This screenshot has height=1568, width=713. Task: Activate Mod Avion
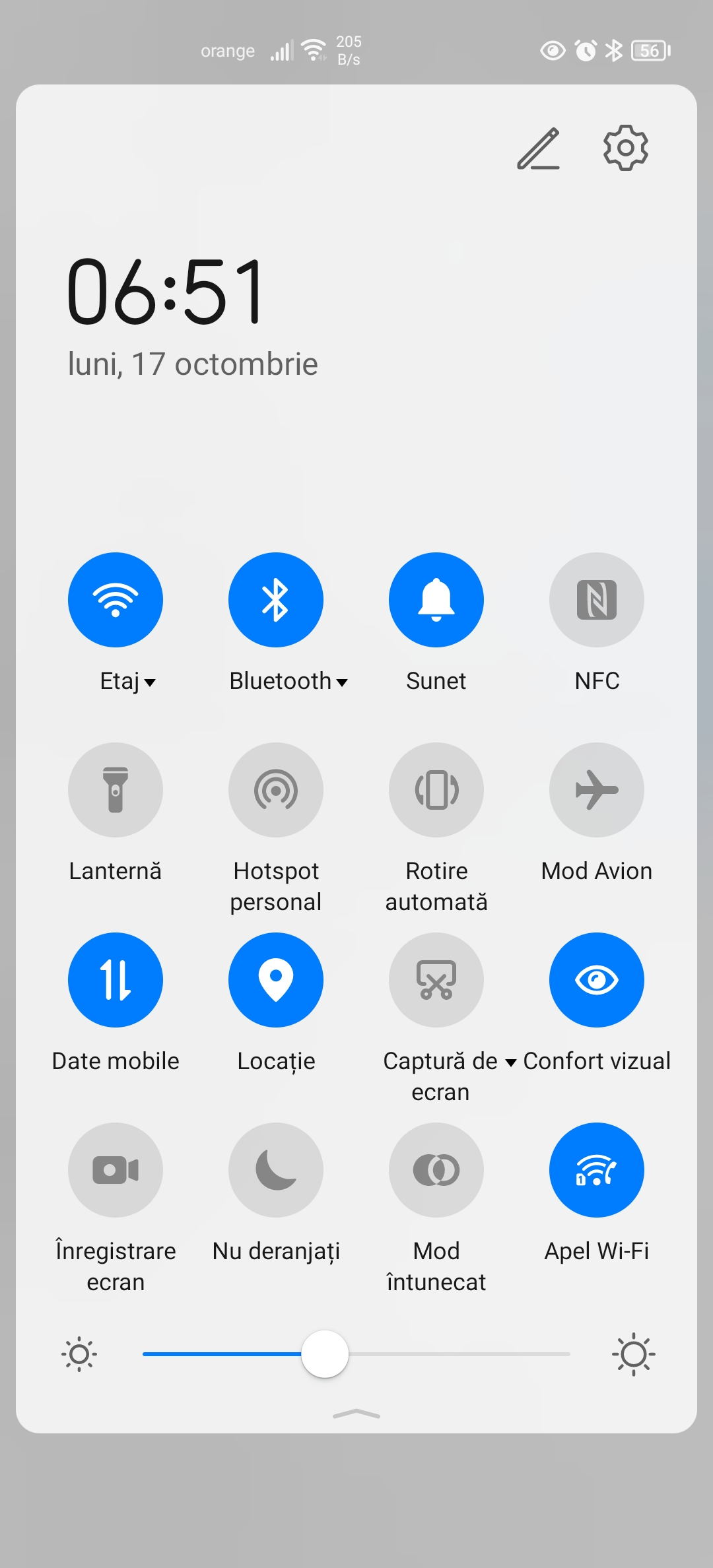coord(597,790)
